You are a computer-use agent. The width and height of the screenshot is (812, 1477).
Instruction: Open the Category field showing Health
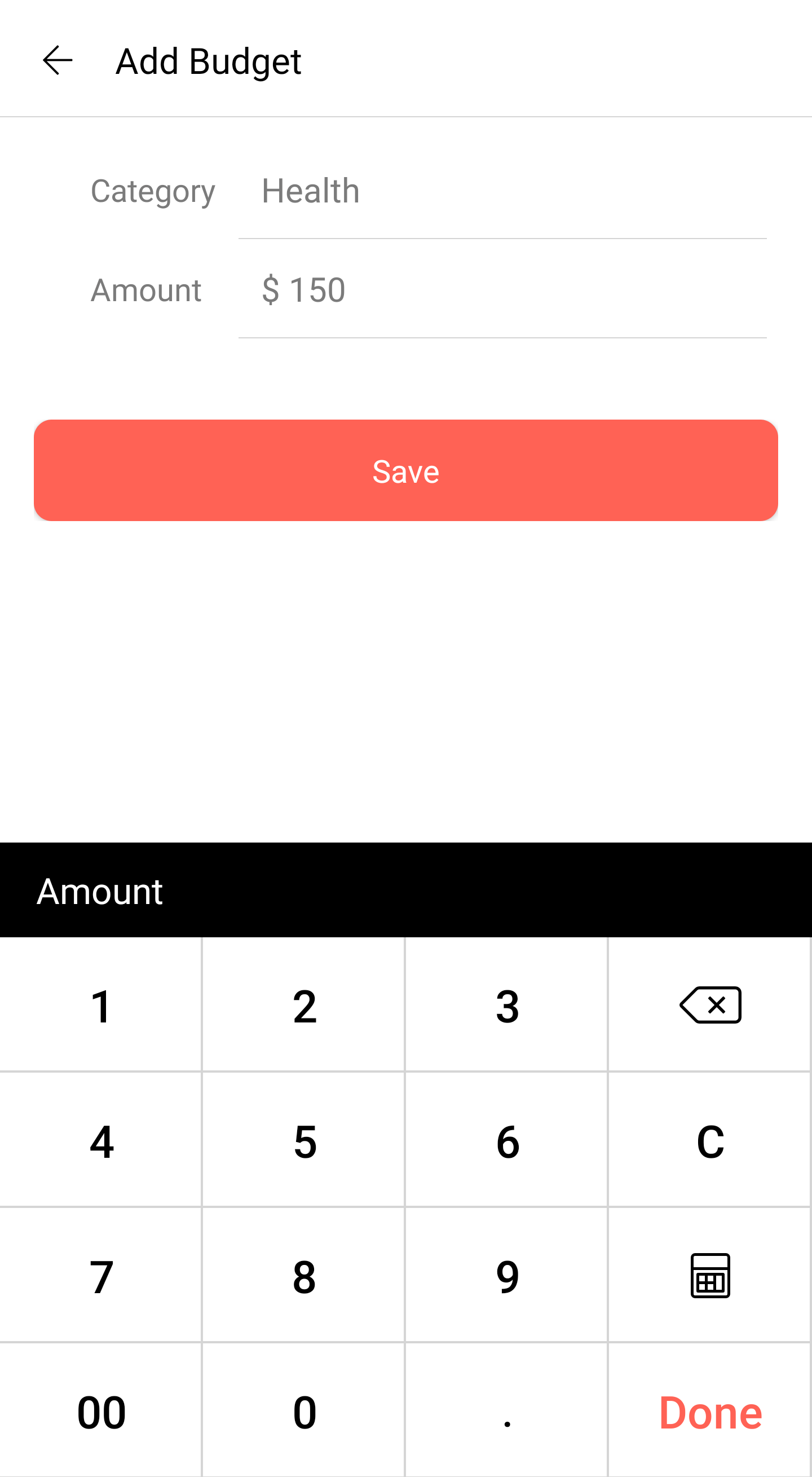(x=502, y=191)
